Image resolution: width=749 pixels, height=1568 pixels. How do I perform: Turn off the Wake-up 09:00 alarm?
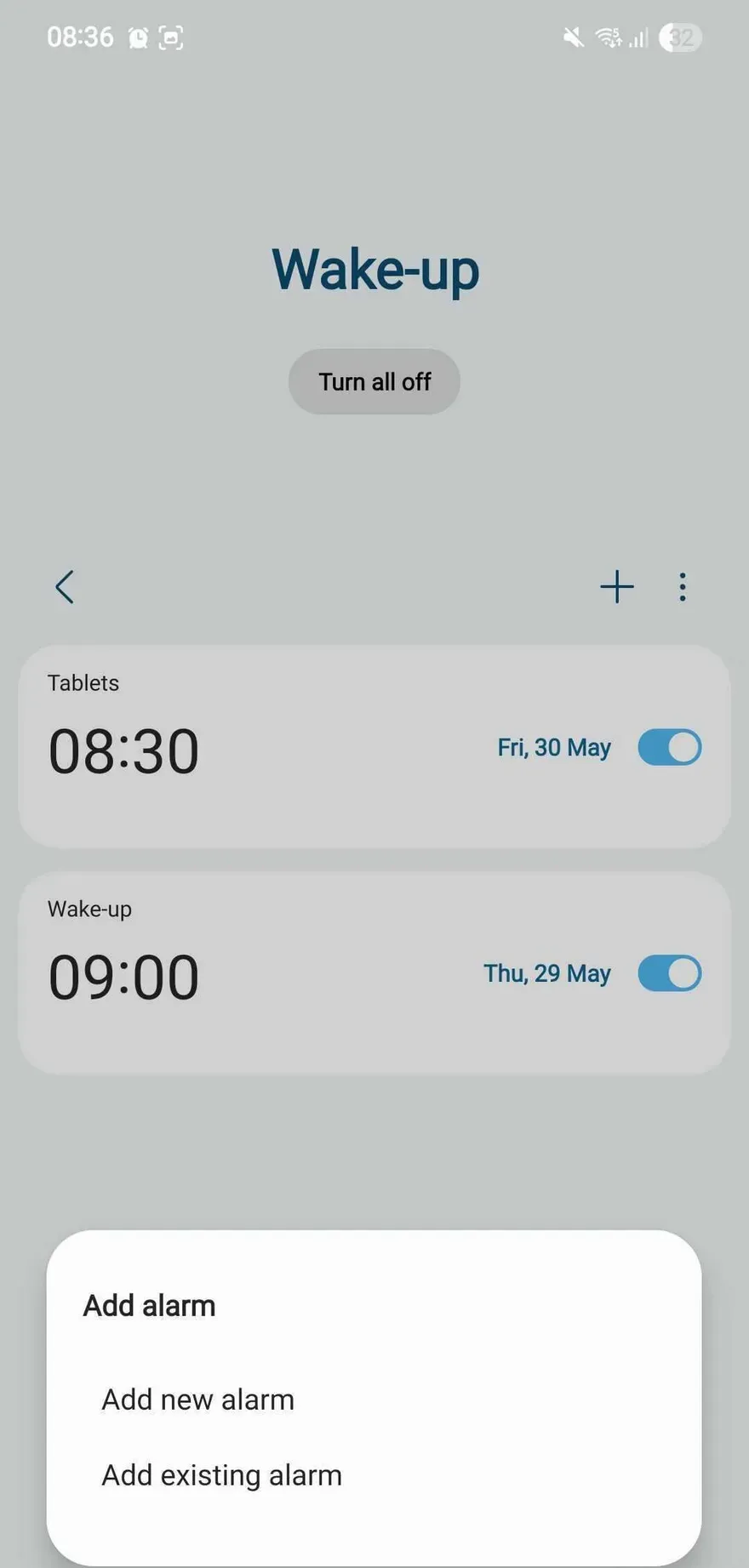[669, 972]
